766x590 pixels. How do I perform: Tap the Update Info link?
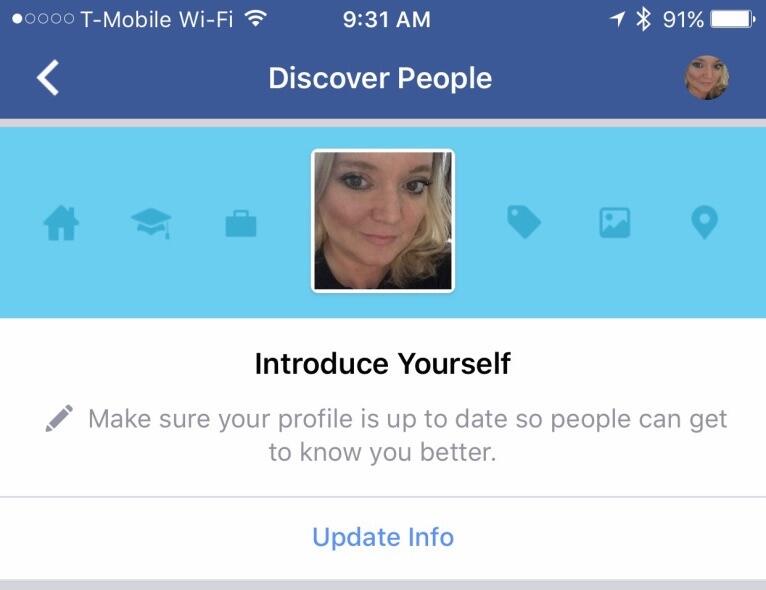383,537
